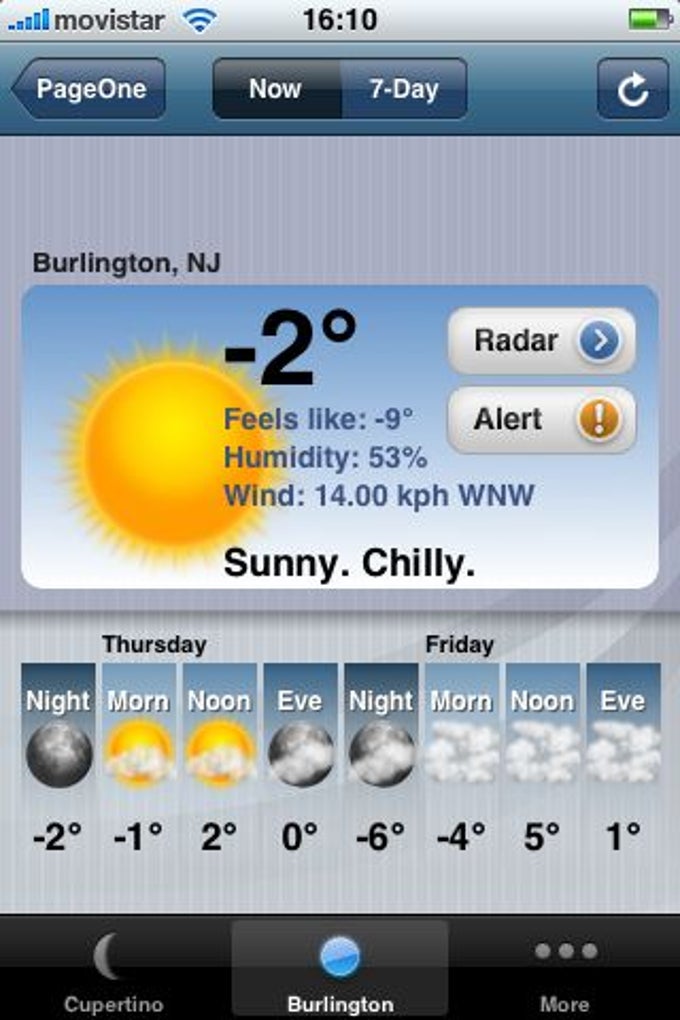View the weather Alert
The width and height of the screenshot is (680, 1020).
pyautogui.click(x=541, y=420)
